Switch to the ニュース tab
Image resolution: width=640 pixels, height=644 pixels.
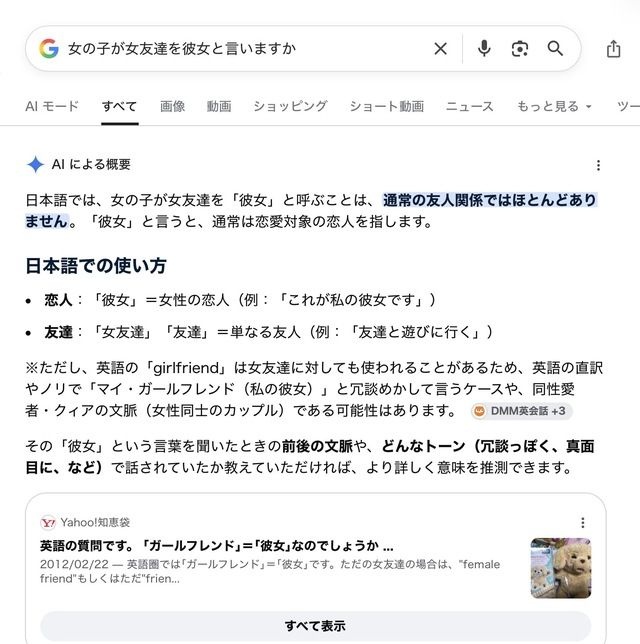click(470, 106)
